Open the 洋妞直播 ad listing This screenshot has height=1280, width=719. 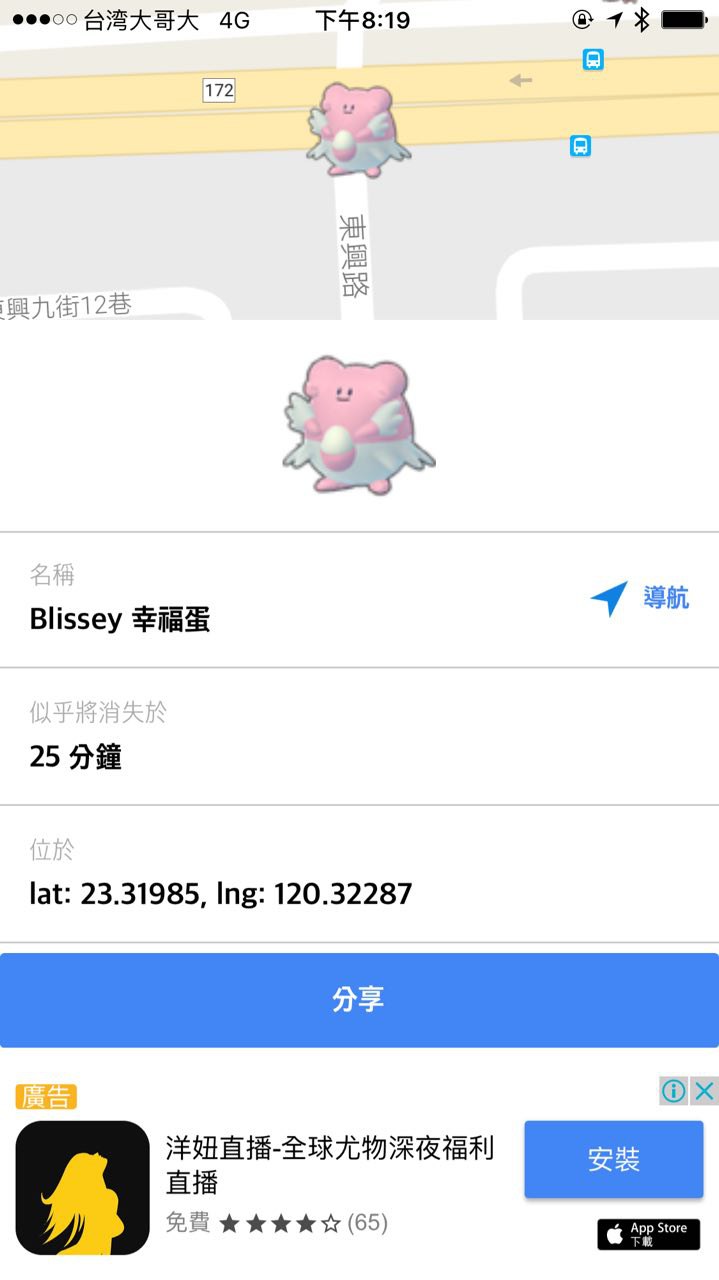tap(330, 1164)
